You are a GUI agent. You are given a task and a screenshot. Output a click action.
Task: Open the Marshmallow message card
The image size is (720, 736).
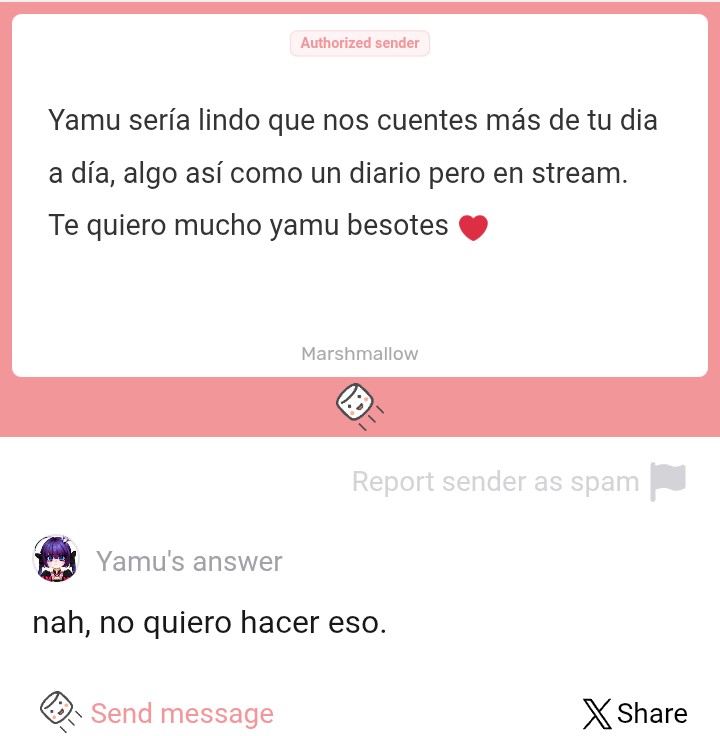(360, 196)
